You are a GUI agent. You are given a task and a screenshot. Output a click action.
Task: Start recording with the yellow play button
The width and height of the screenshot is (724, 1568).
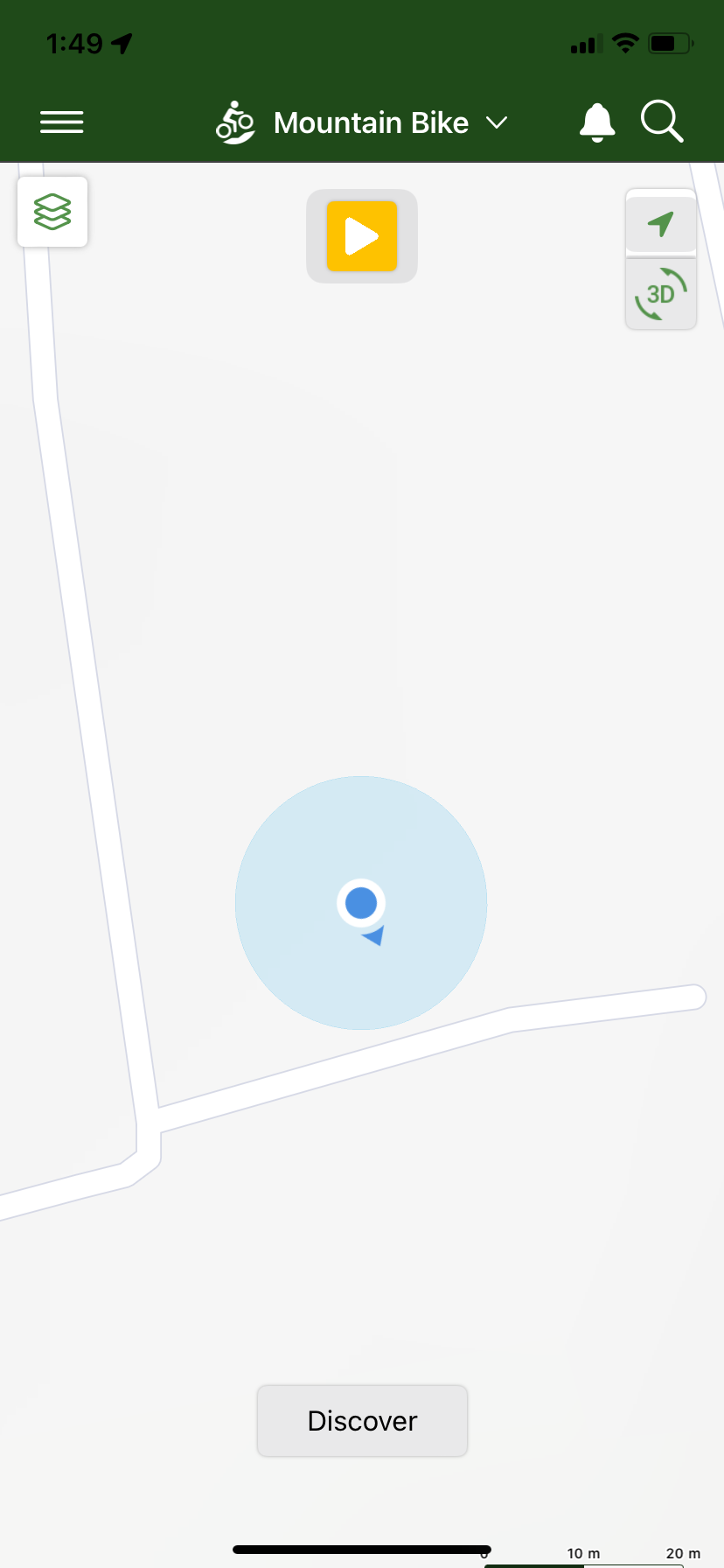[x=362, y=236]
